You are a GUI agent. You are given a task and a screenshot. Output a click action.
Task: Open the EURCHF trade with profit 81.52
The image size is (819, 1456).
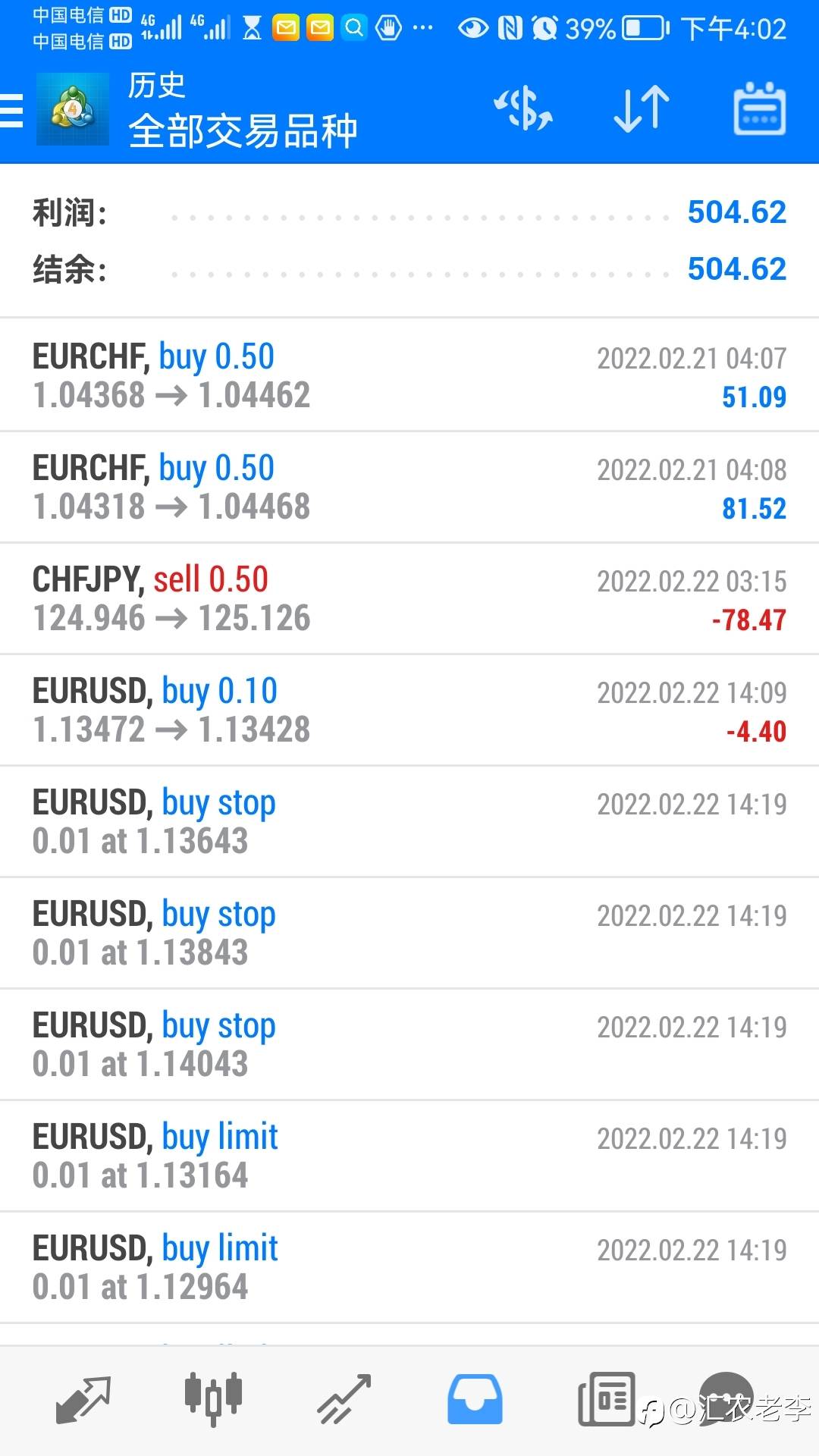pyautogui.click(x=409, y=487)
